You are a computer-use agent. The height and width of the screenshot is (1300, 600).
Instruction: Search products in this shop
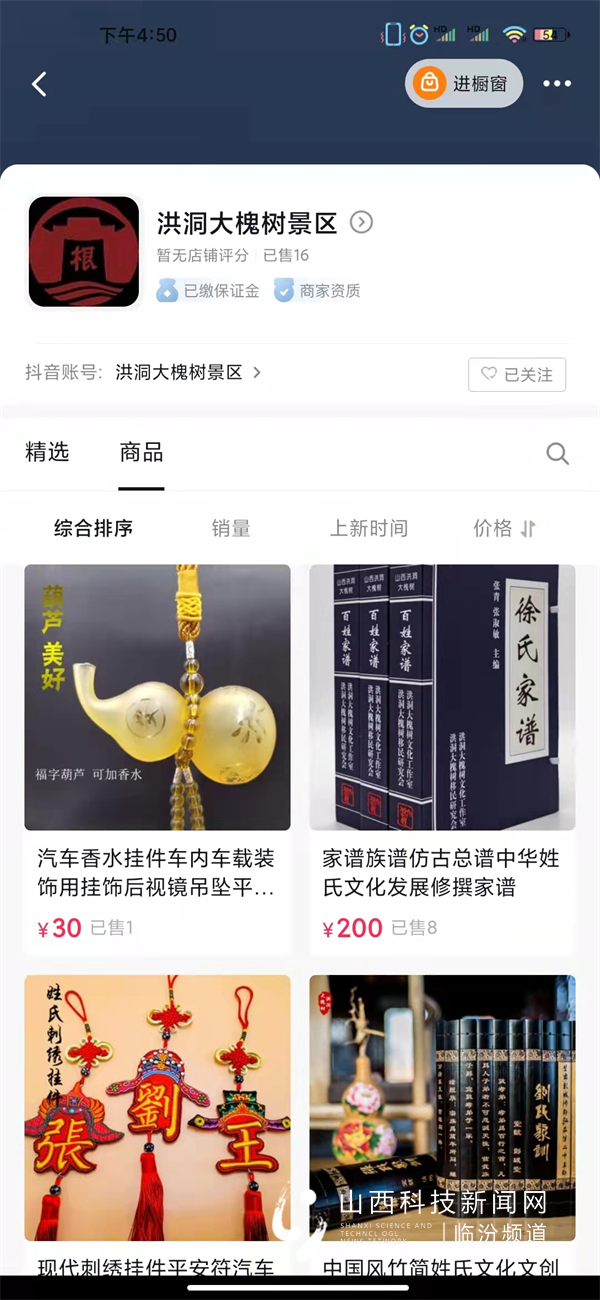[557, 454]
